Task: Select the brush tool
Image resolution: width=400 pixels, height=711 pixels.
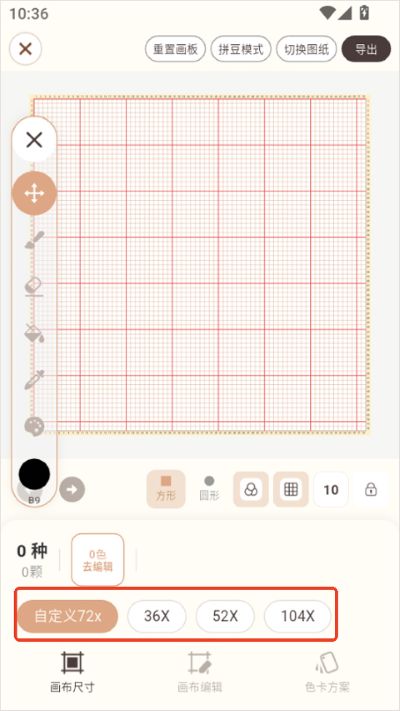Action: click(x=34, y=240)
